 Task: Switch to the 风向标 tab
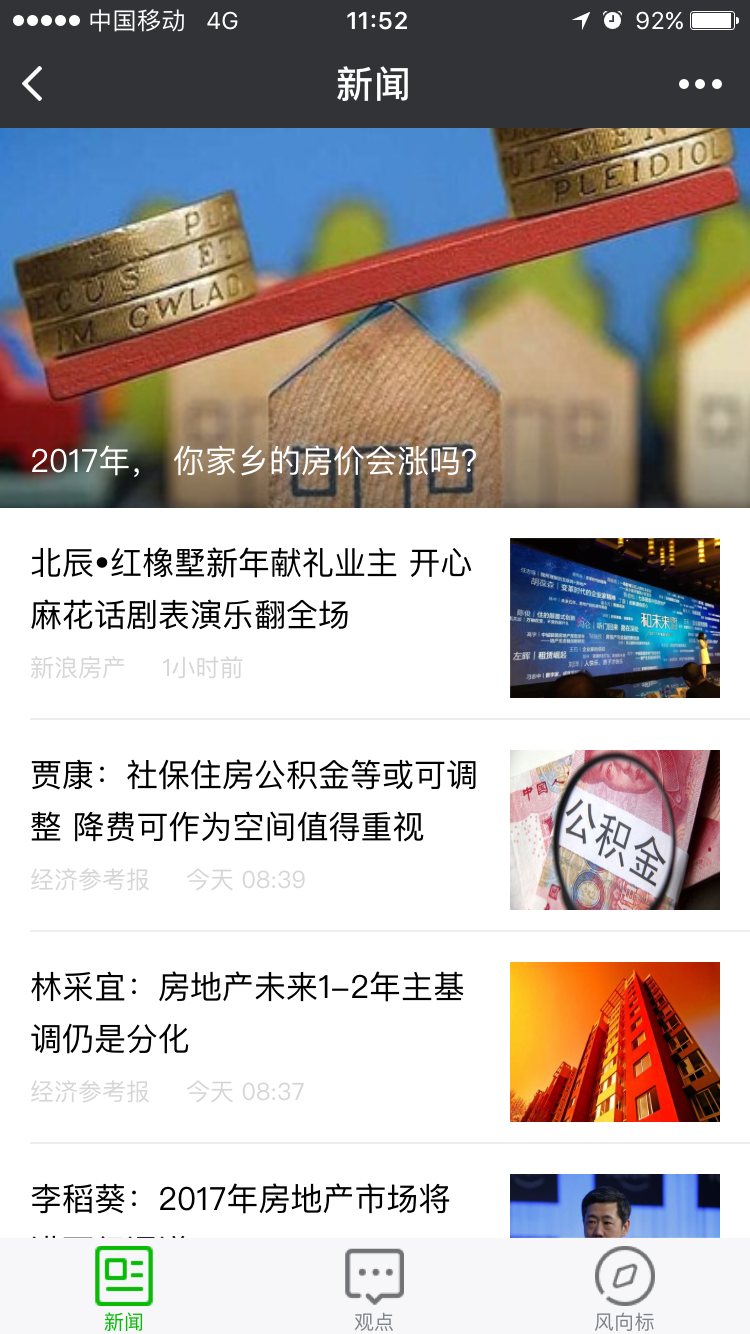[x=624, y=1288]
